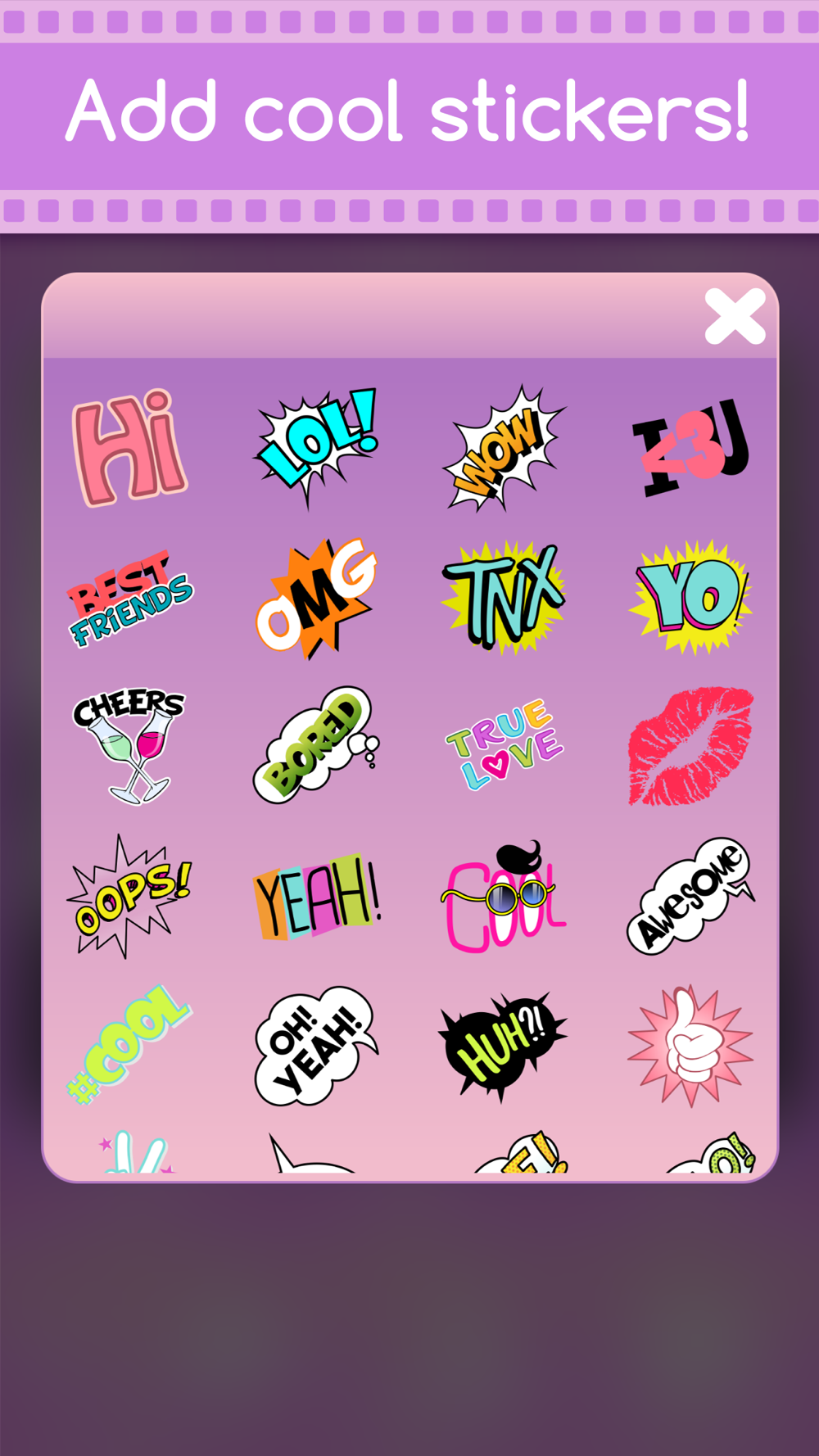This screenshot has width=819, height=1456.
Task: Pick the Cheers glasses sticker
Action: tap(130, 746)
